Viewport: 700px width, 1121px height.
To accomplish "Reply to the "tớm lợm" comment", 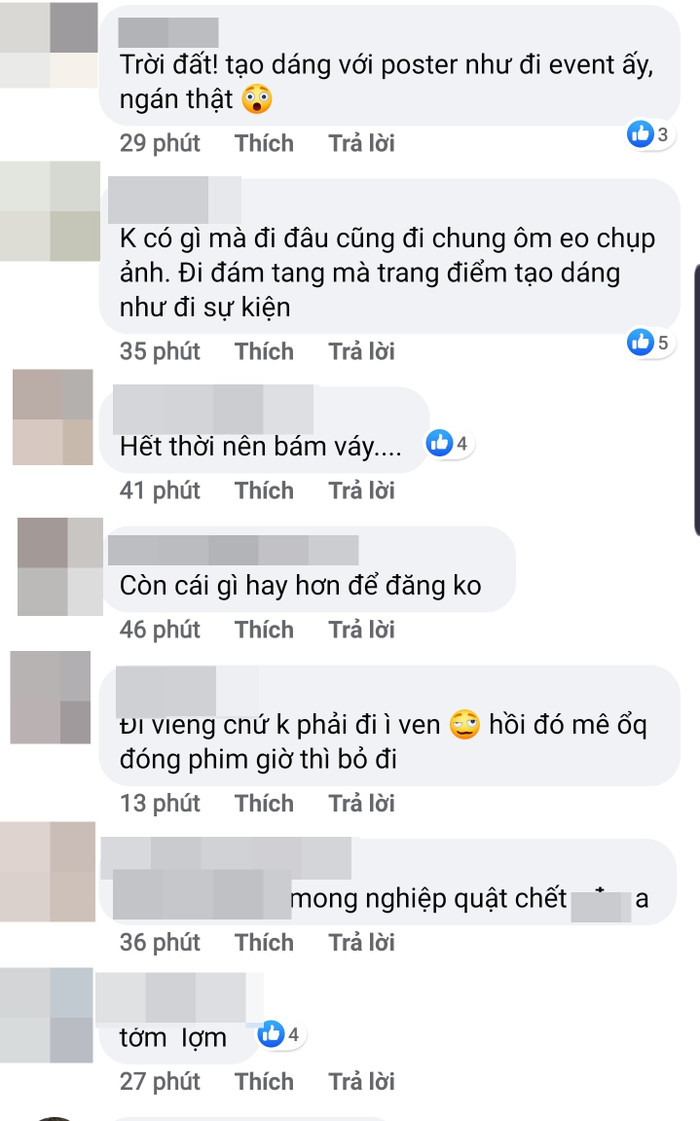I will pos(361,1081).
